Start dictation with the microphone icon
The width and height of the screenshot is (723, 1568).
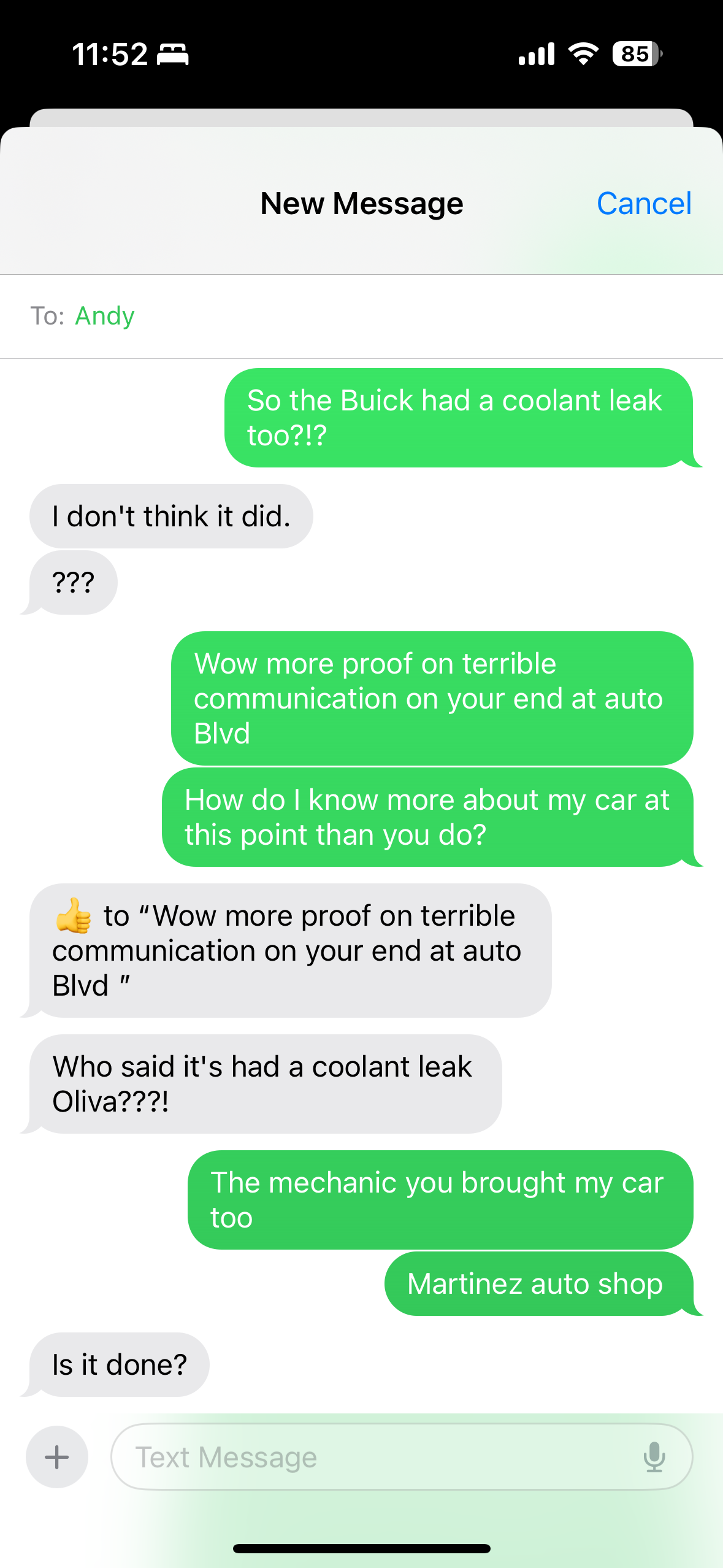click(654, 1457)
